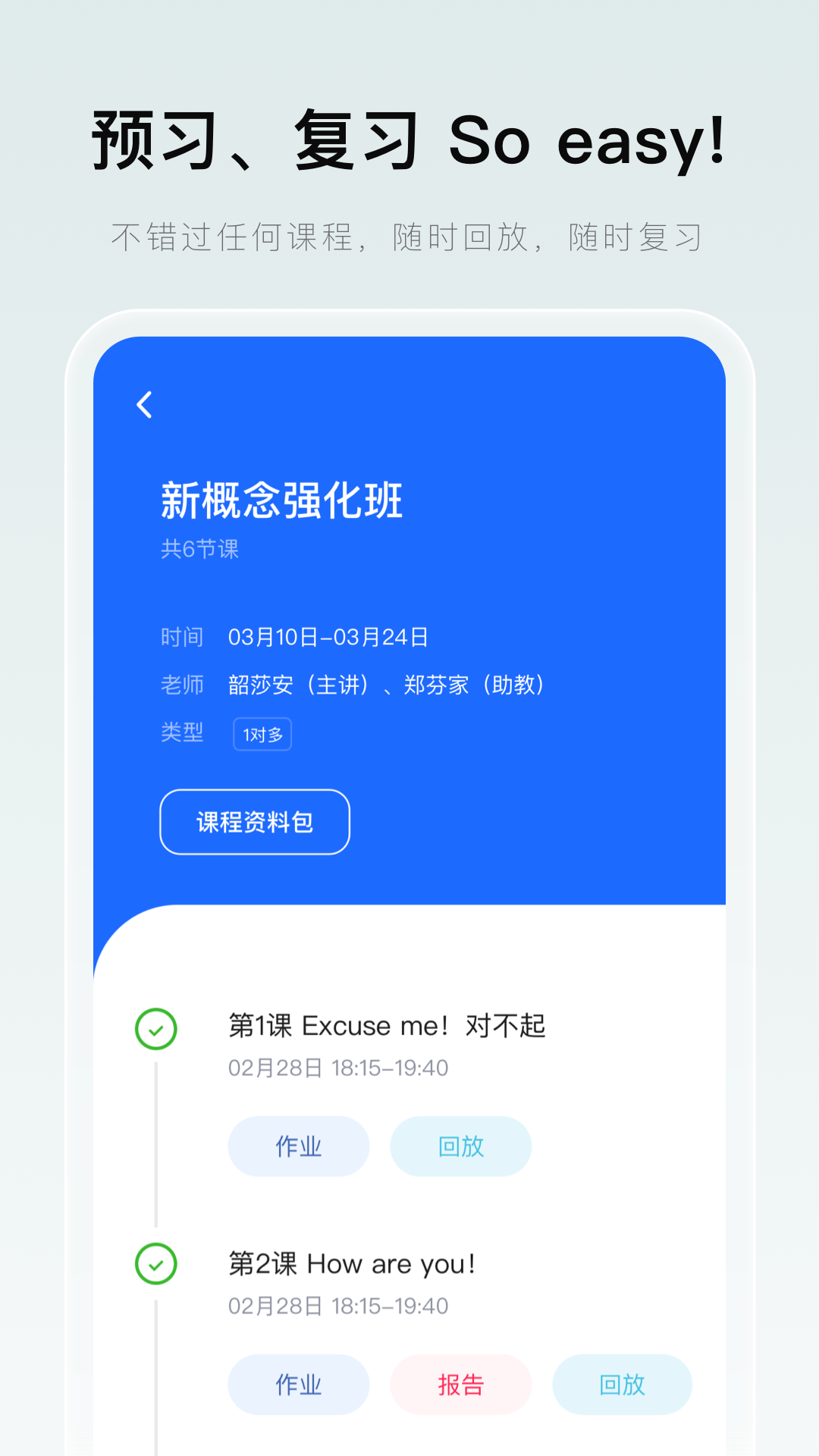The height and width of the screenshot is (1456, 819).
Task: Open 回放 playback for lesson 2
Action: [622, 1385]
